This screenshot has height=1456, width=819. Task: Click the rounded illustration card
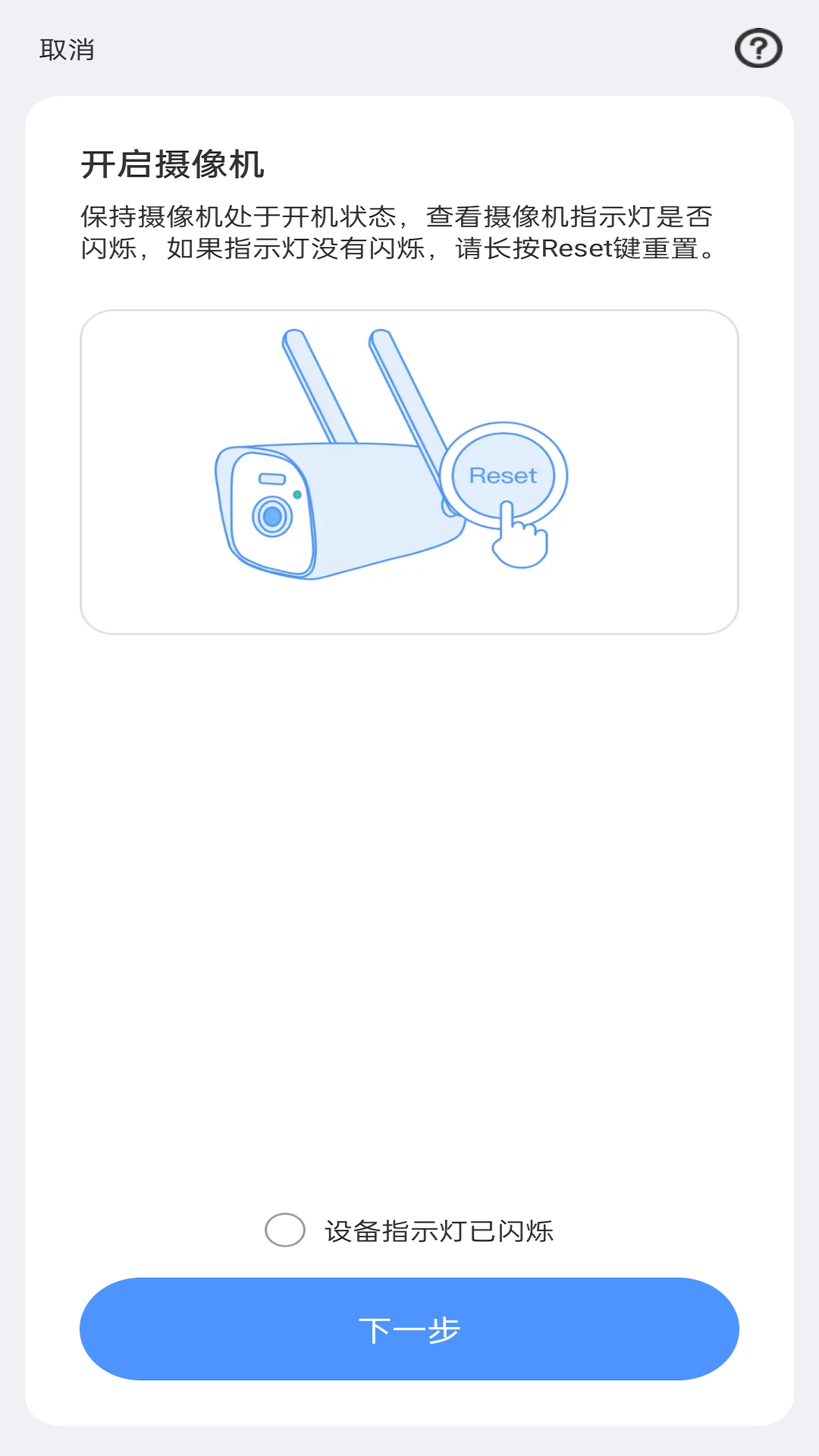click(409, 472)
